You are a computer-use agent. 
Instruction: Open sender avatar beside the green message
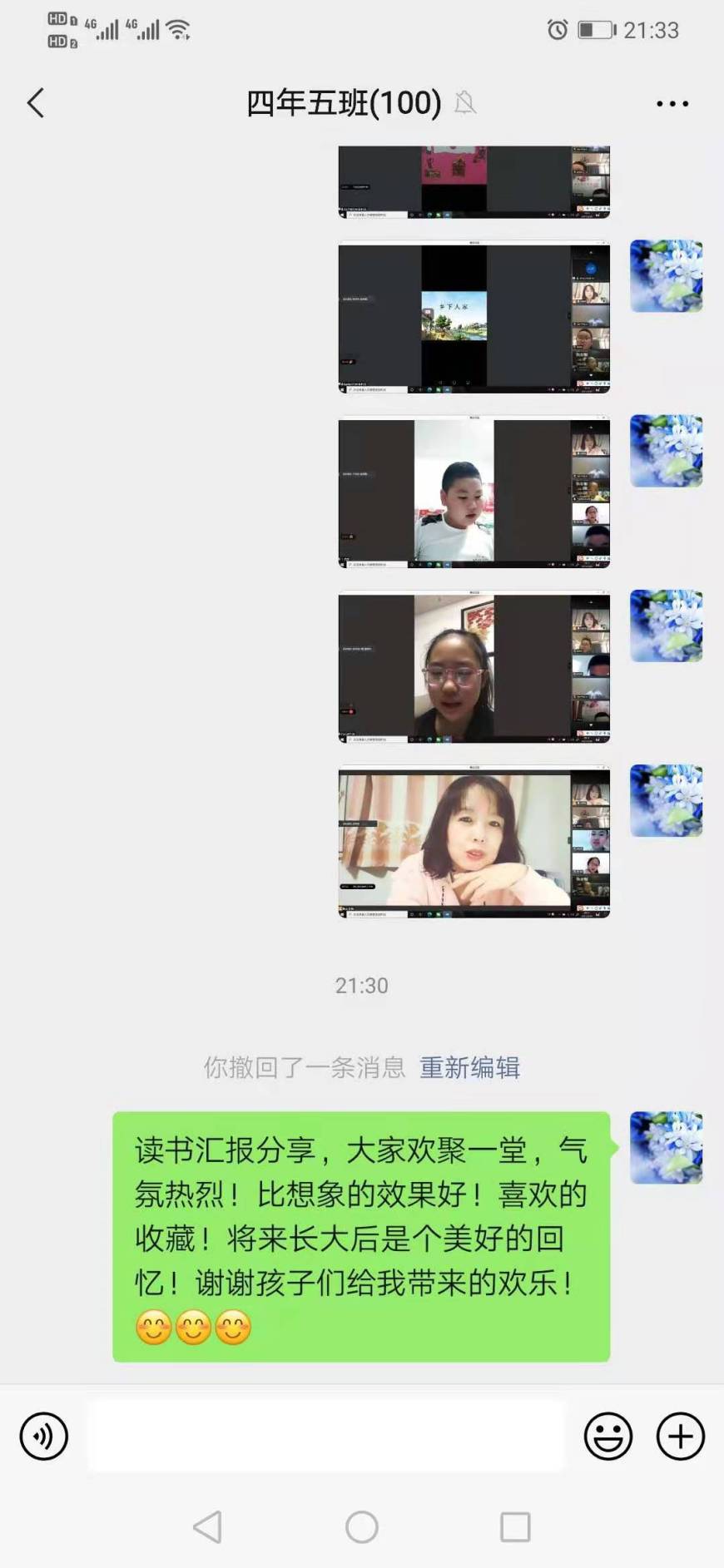[667, 1148]
